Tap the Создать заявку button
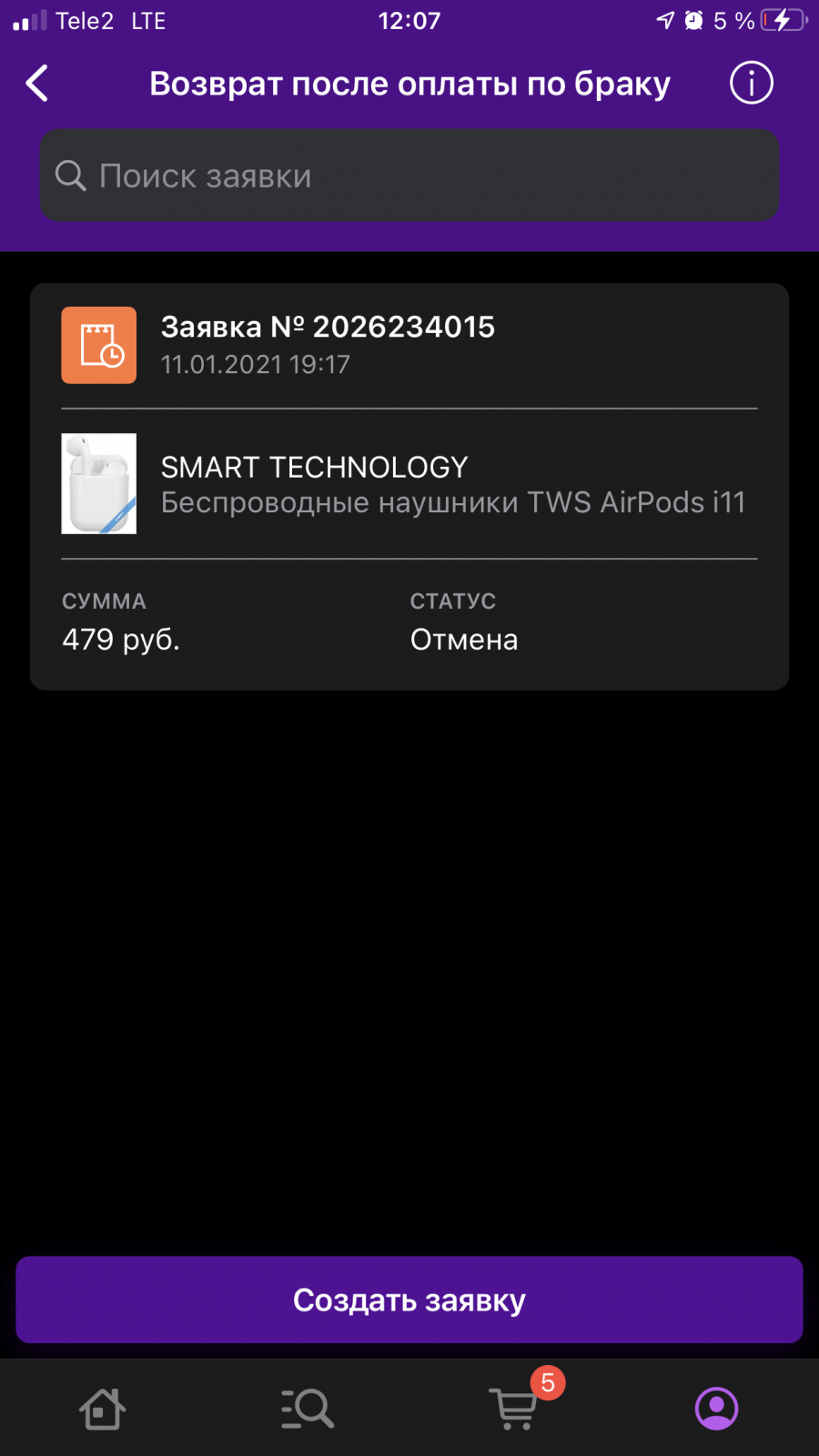Screen dimensions: 819x1456 coord(409,1300)
